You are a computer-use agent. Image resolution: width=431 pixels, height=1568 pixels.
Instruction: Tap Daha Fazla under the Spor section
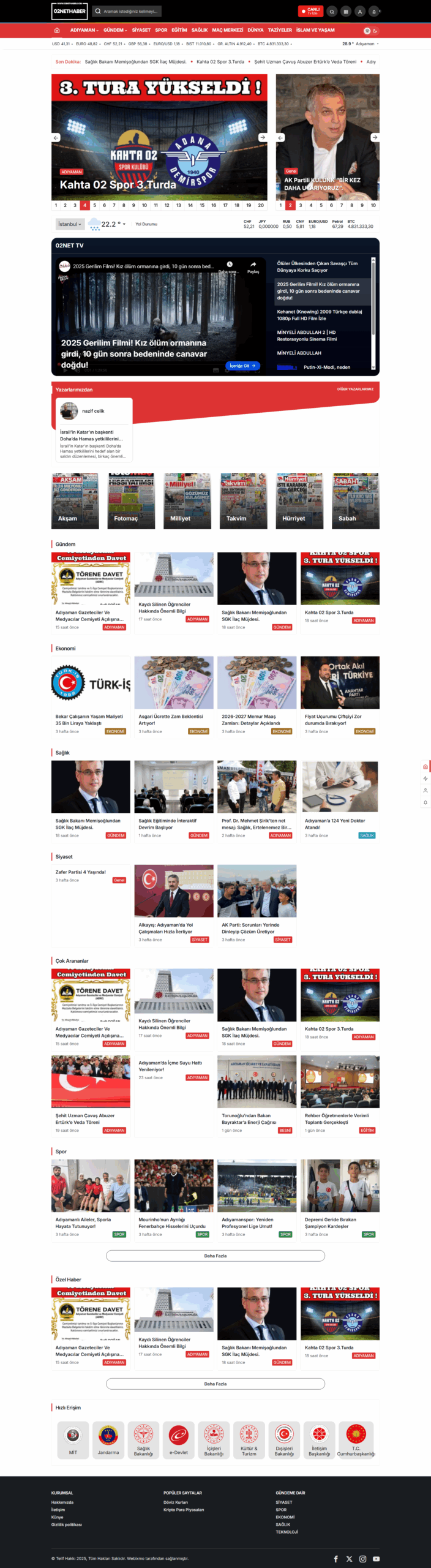[x=215, y=1256]
